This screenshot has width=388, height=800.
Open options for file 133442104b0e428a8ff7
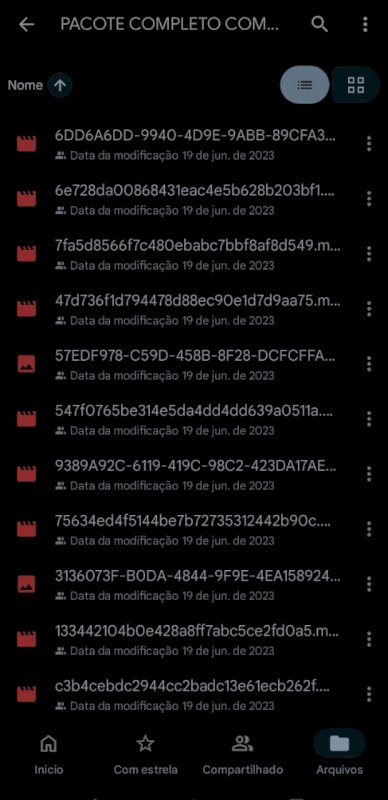(369, 640)
